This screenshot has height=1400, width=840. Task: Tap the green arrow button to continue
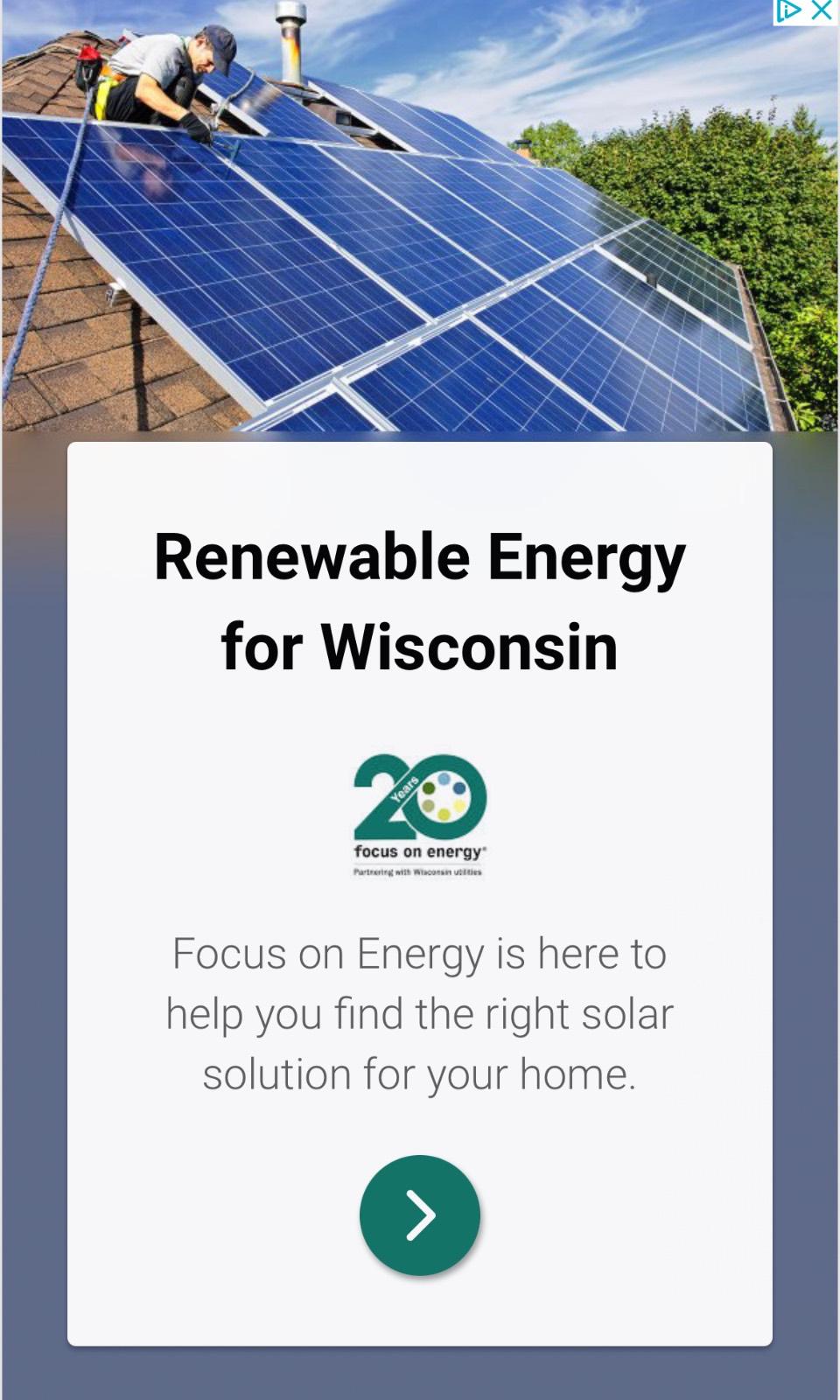tap(420, 1215)
